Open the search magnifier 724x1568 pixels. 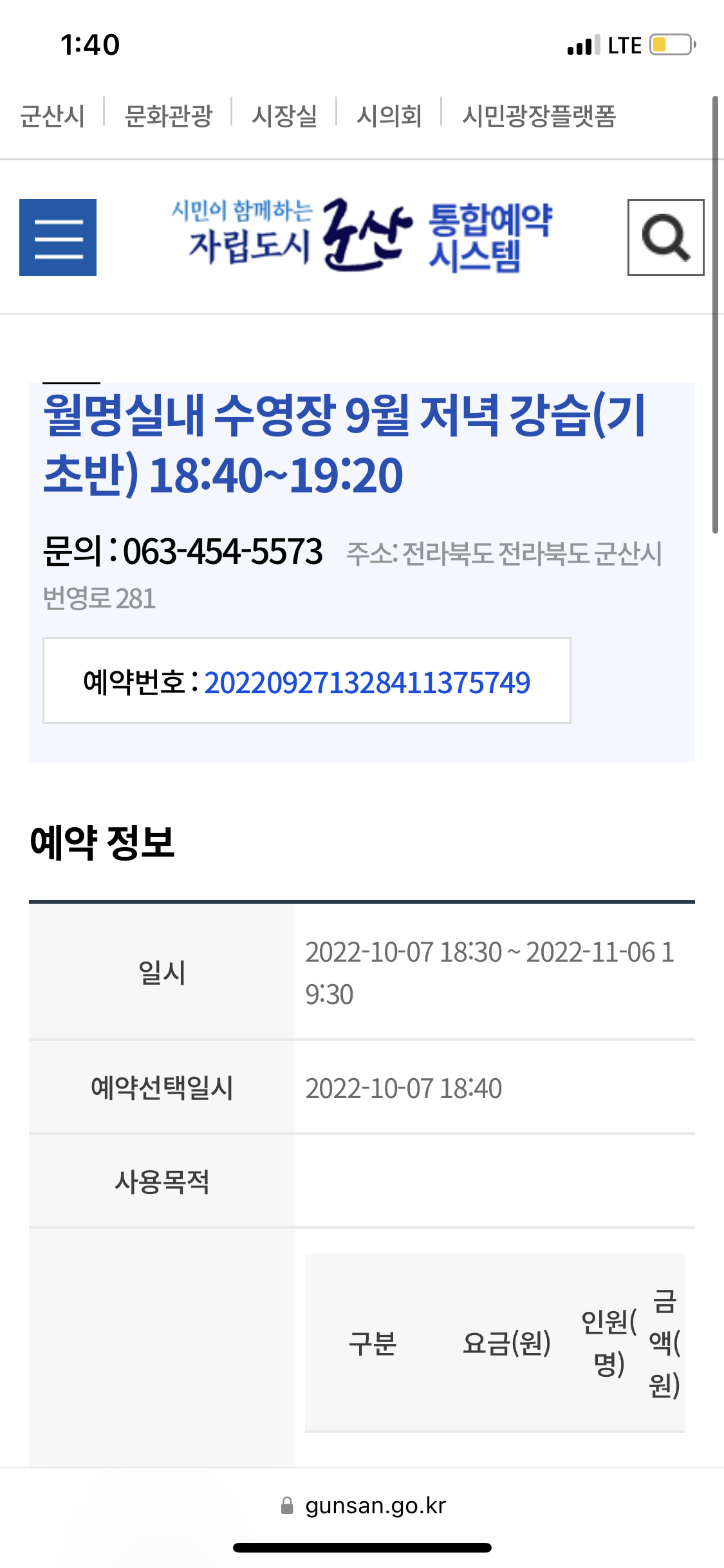point(665,238)
